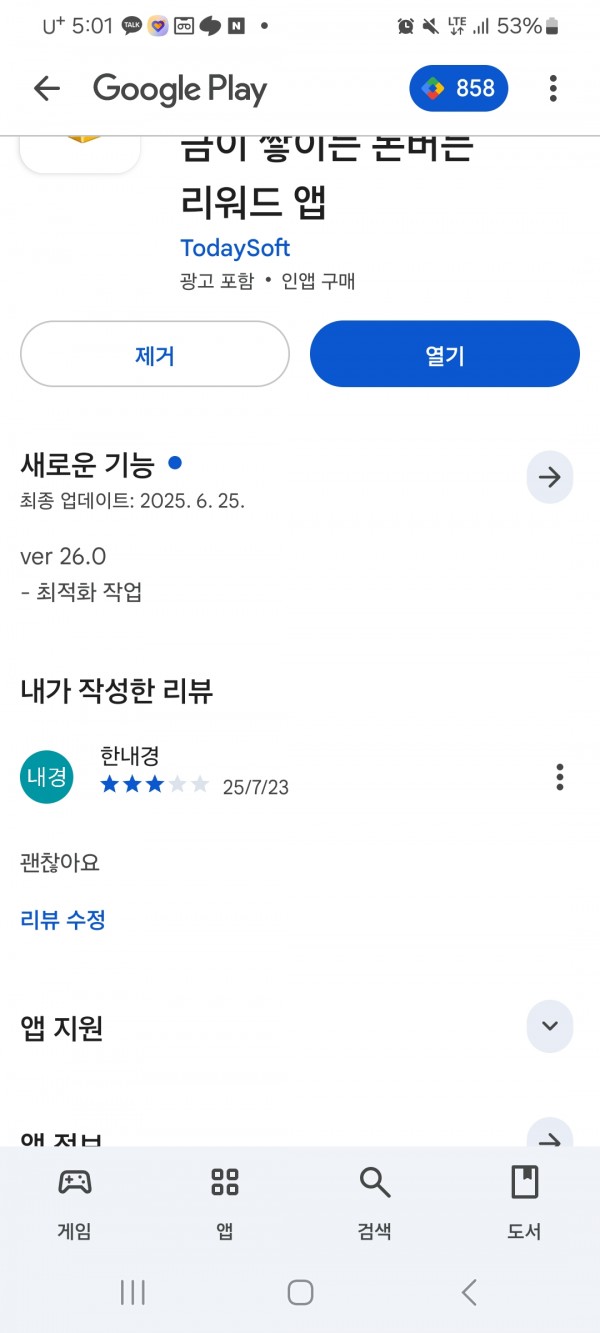Switch to the 게임 tab

(x=75, y=1203)
